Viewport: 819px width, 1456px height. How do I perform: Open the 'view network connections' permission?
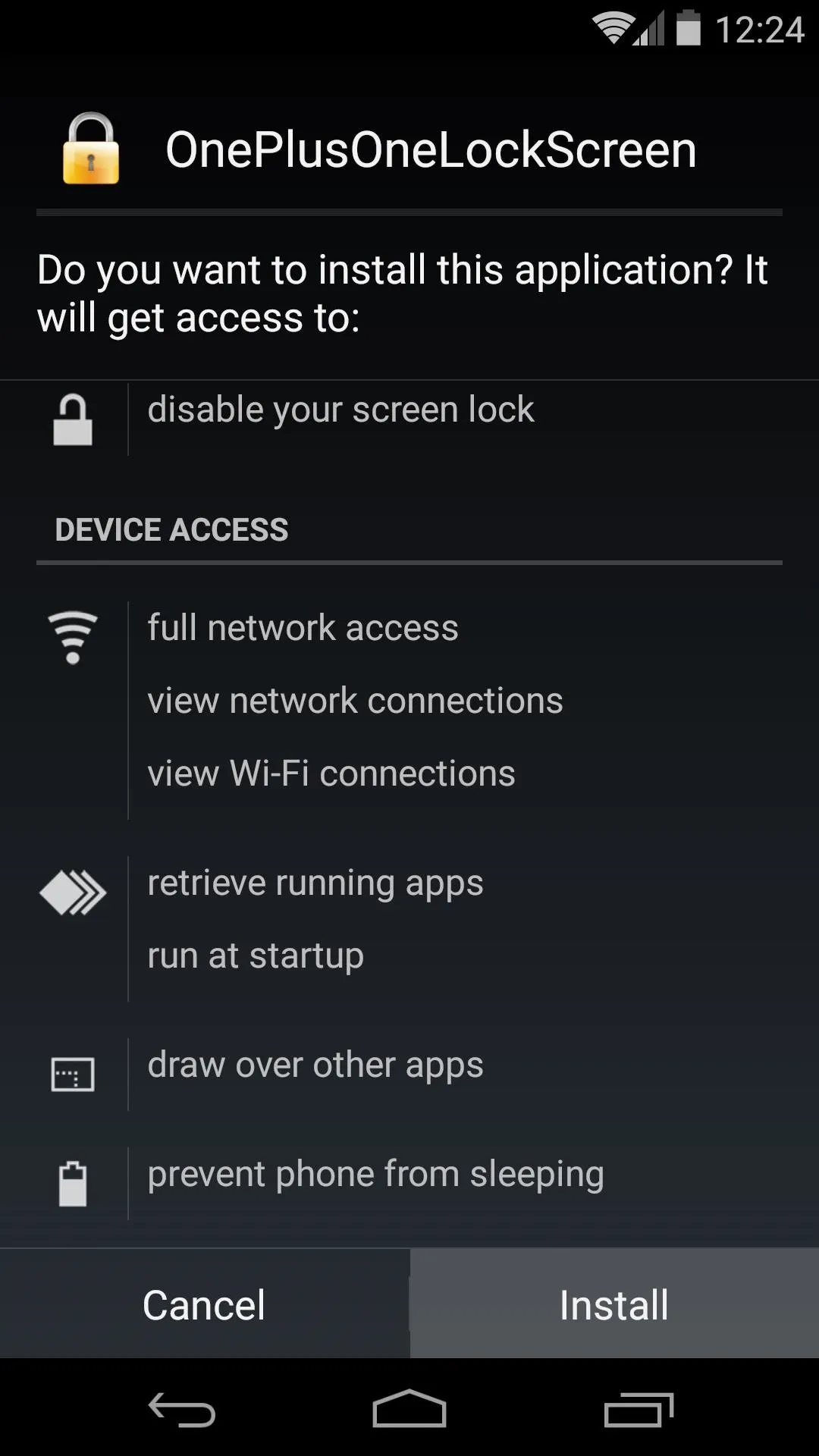[355, 701]
